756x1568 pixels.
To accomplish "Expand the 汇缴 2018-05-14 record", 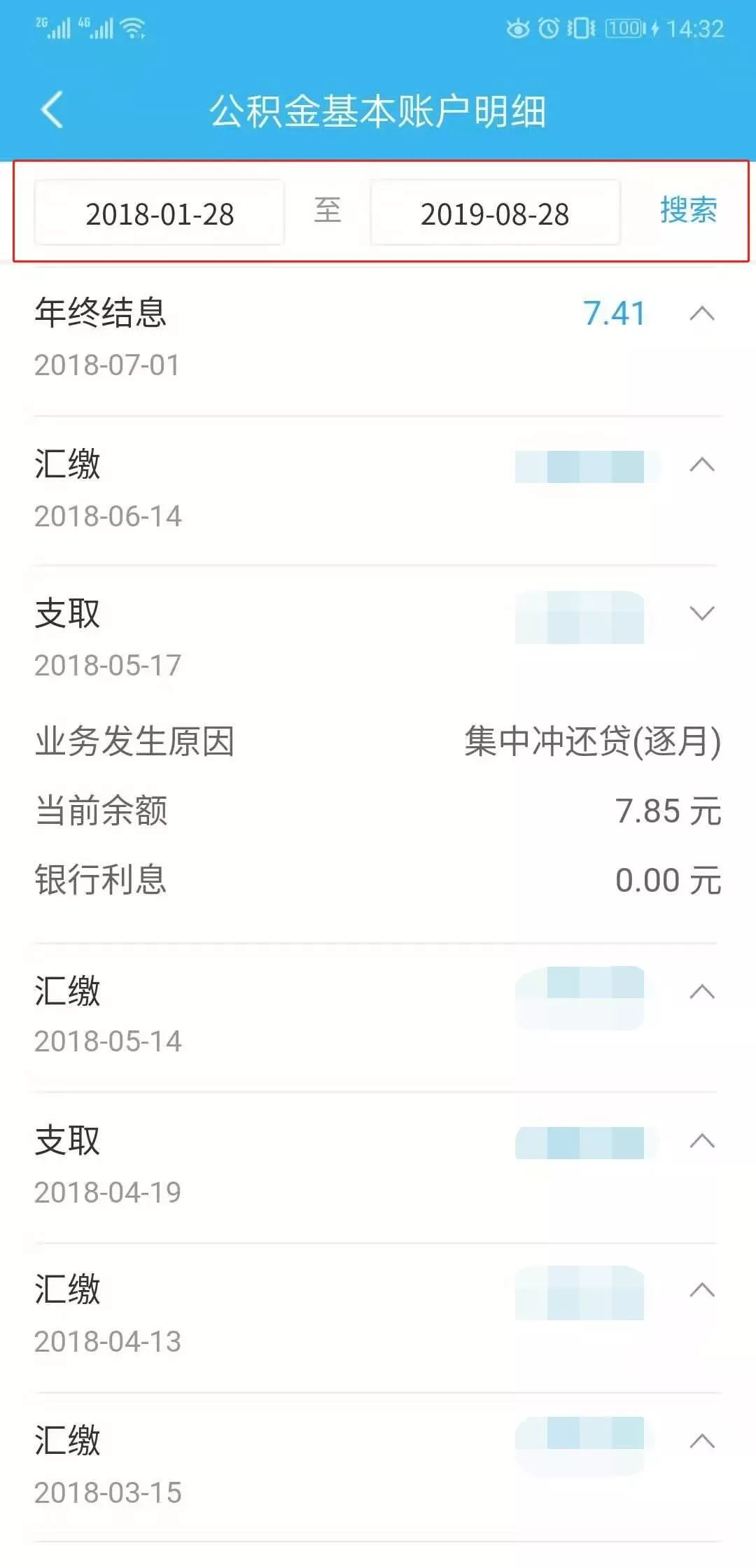I will click(701, 991).
